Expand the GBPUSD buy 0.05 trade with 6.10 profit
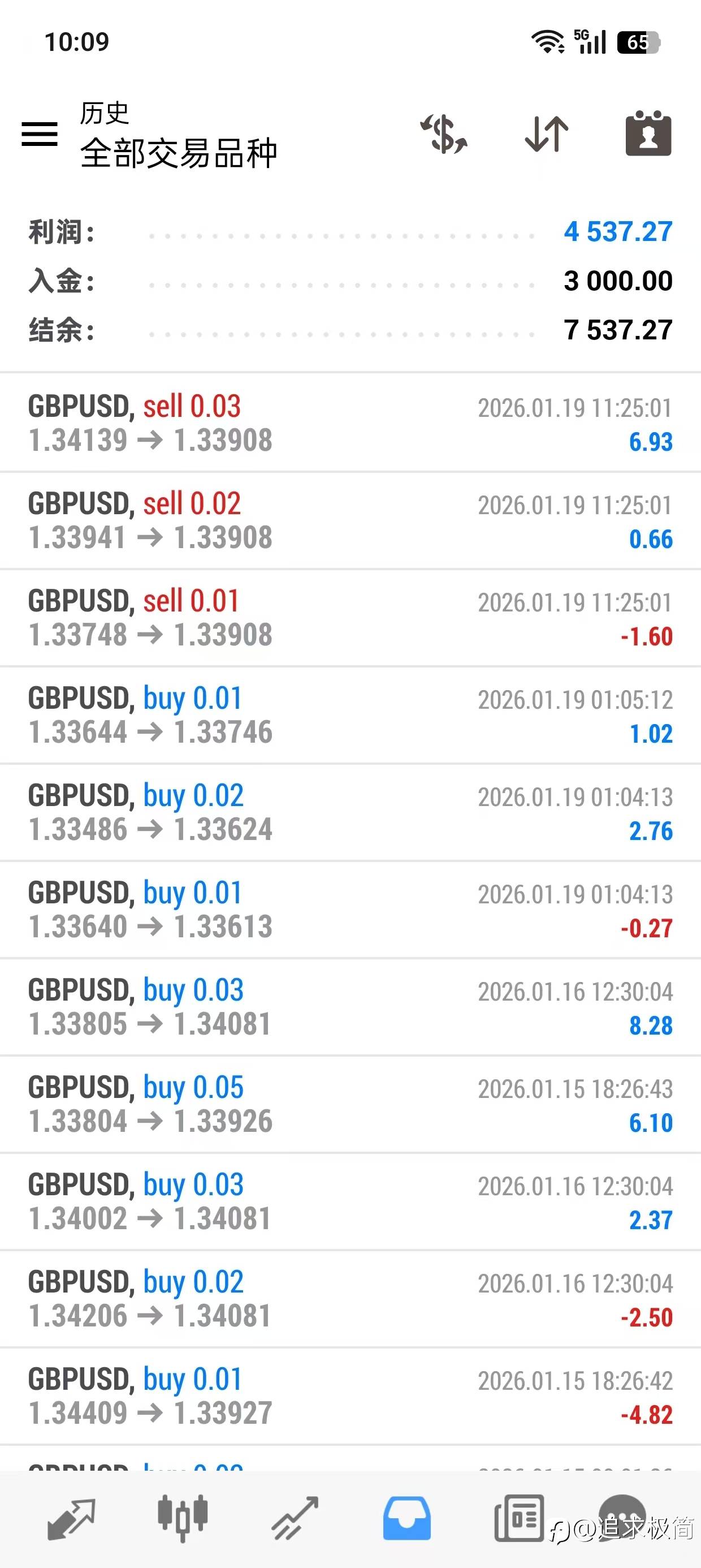Screen dimensions: 701x1568 350,1105
